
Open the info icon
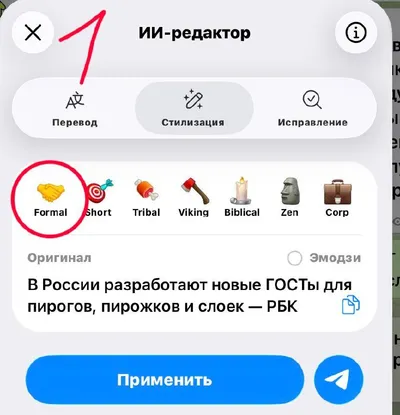(356, 33)
